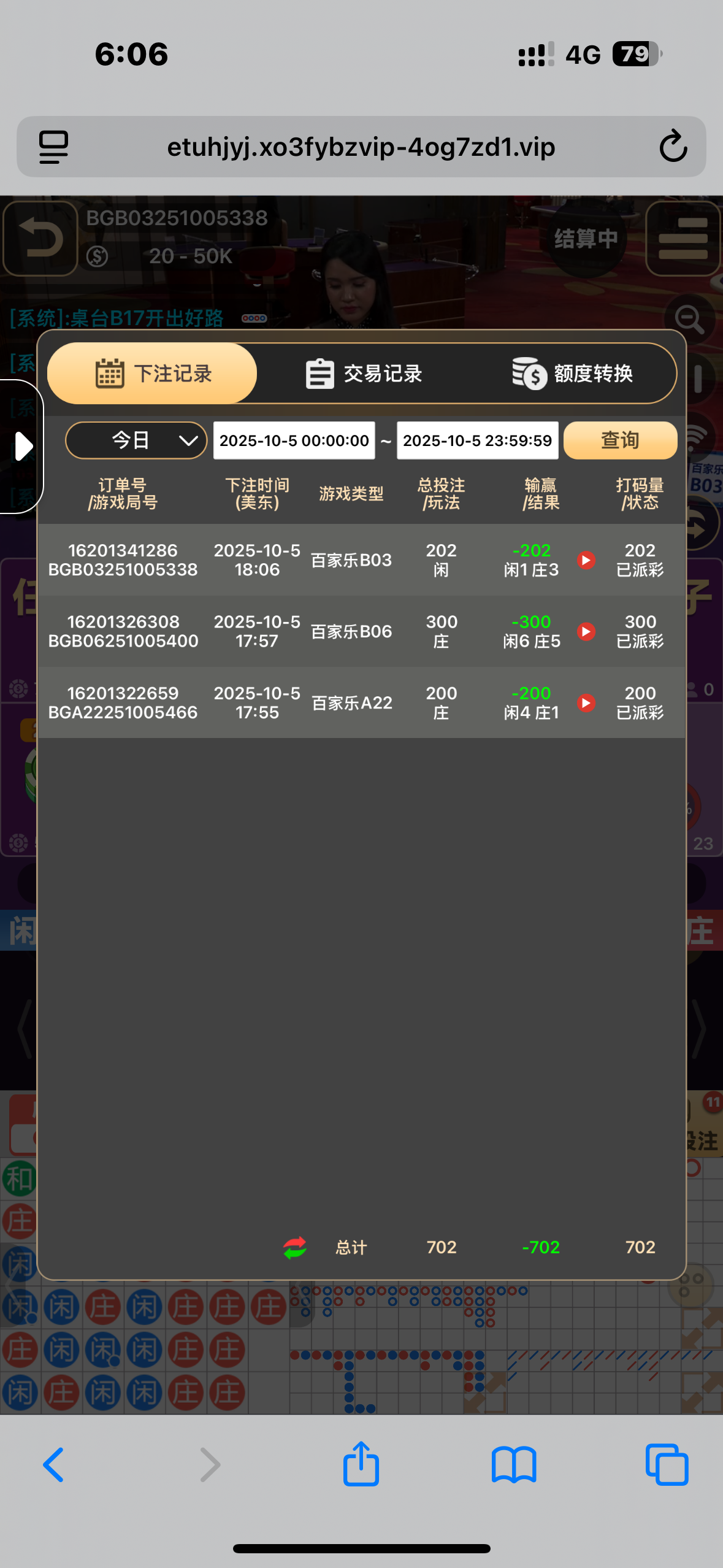Open Safari tabs overview
Screen dimensions: 723x1568
667,1464
